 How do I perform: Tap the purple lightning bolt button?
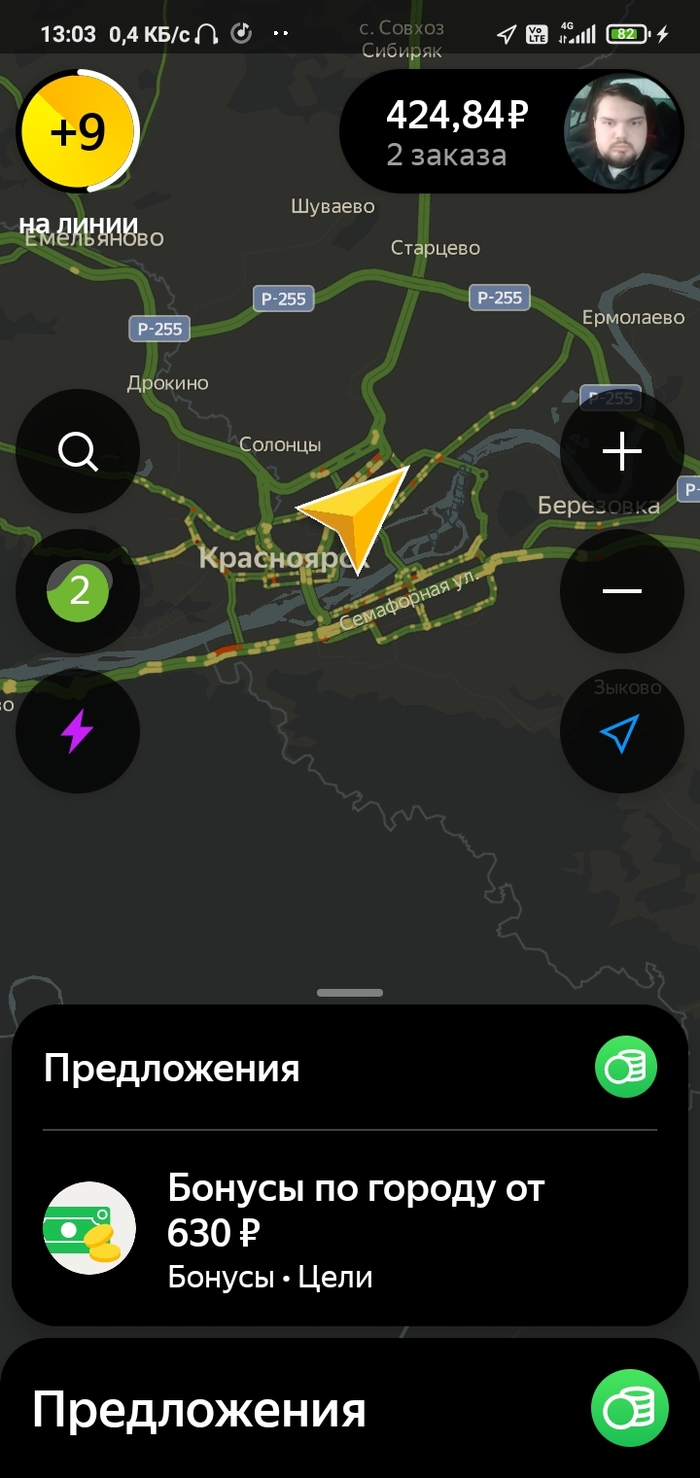78,732
